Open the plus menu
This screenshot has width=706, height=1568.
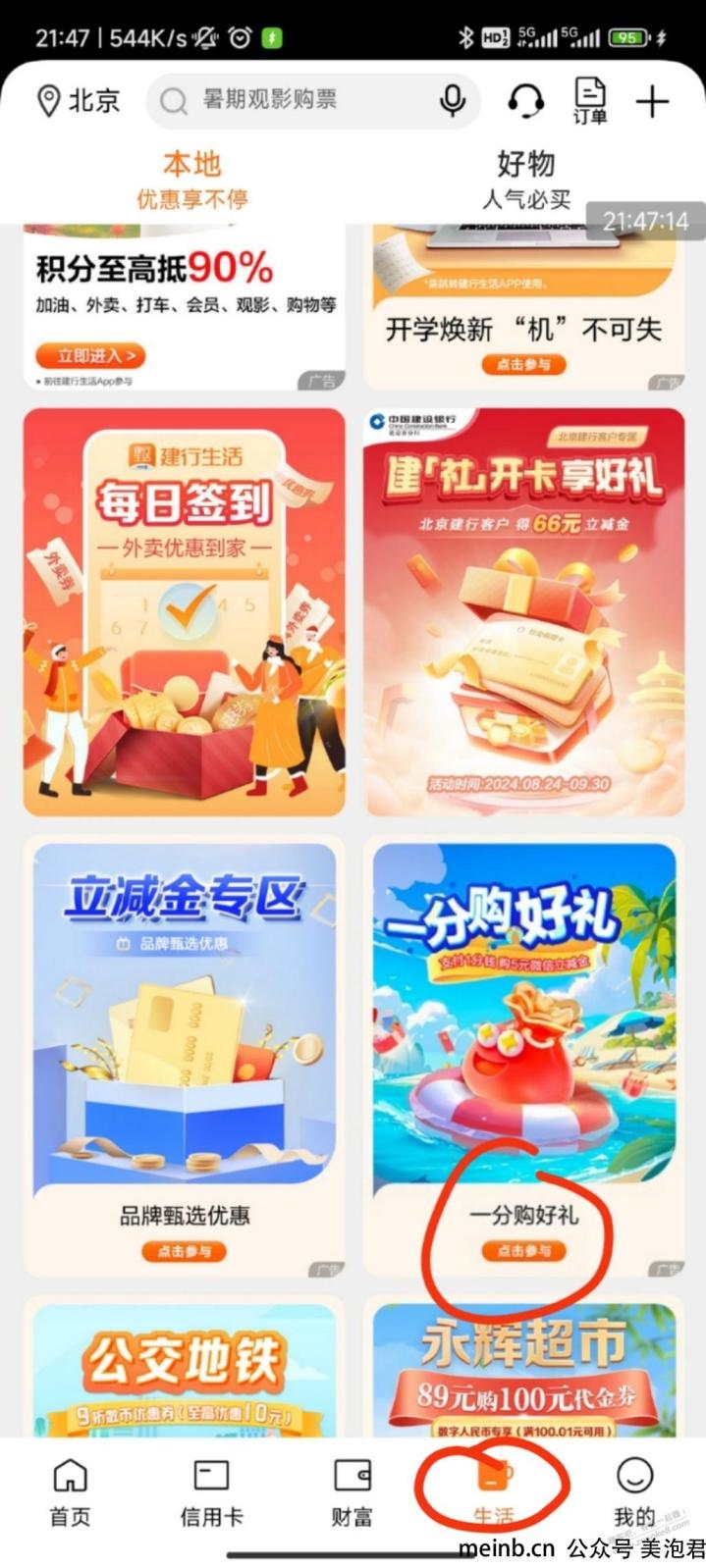(x=652, y=100)
